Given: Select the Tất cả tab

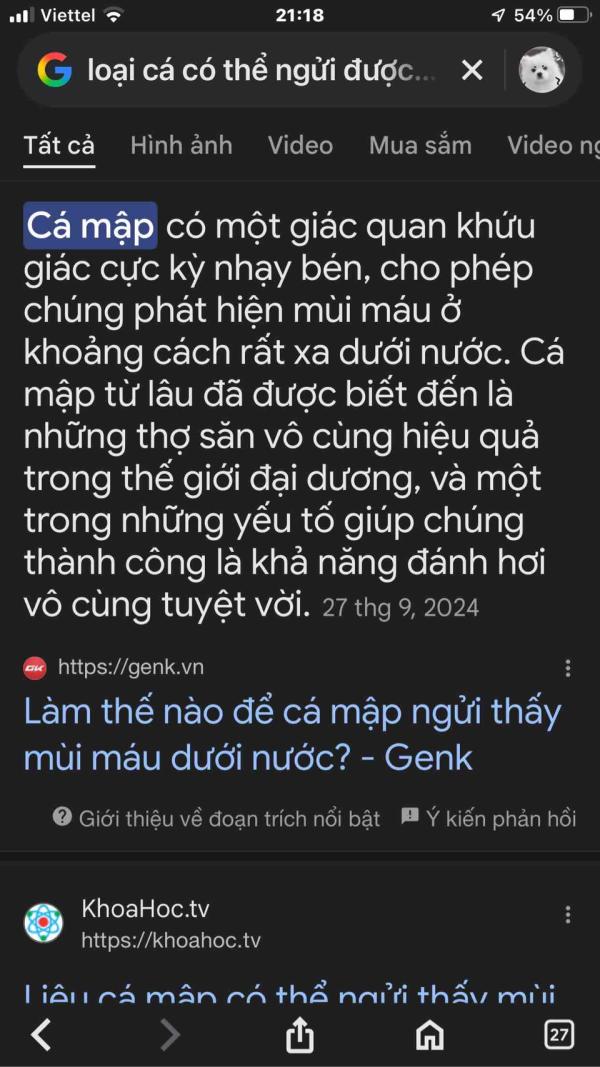Looking at the screenshot, I should click(59, 145).
